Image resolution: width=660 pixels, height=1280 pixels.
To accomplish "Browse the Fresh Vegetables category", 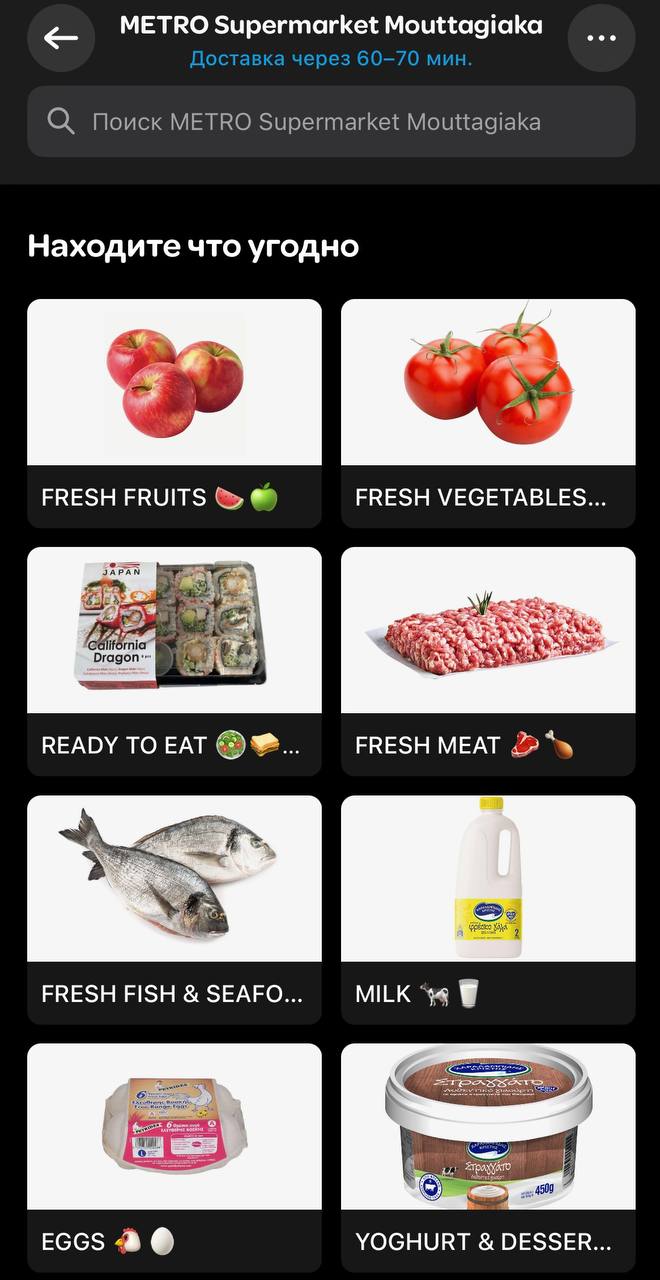I will [488, 412].
